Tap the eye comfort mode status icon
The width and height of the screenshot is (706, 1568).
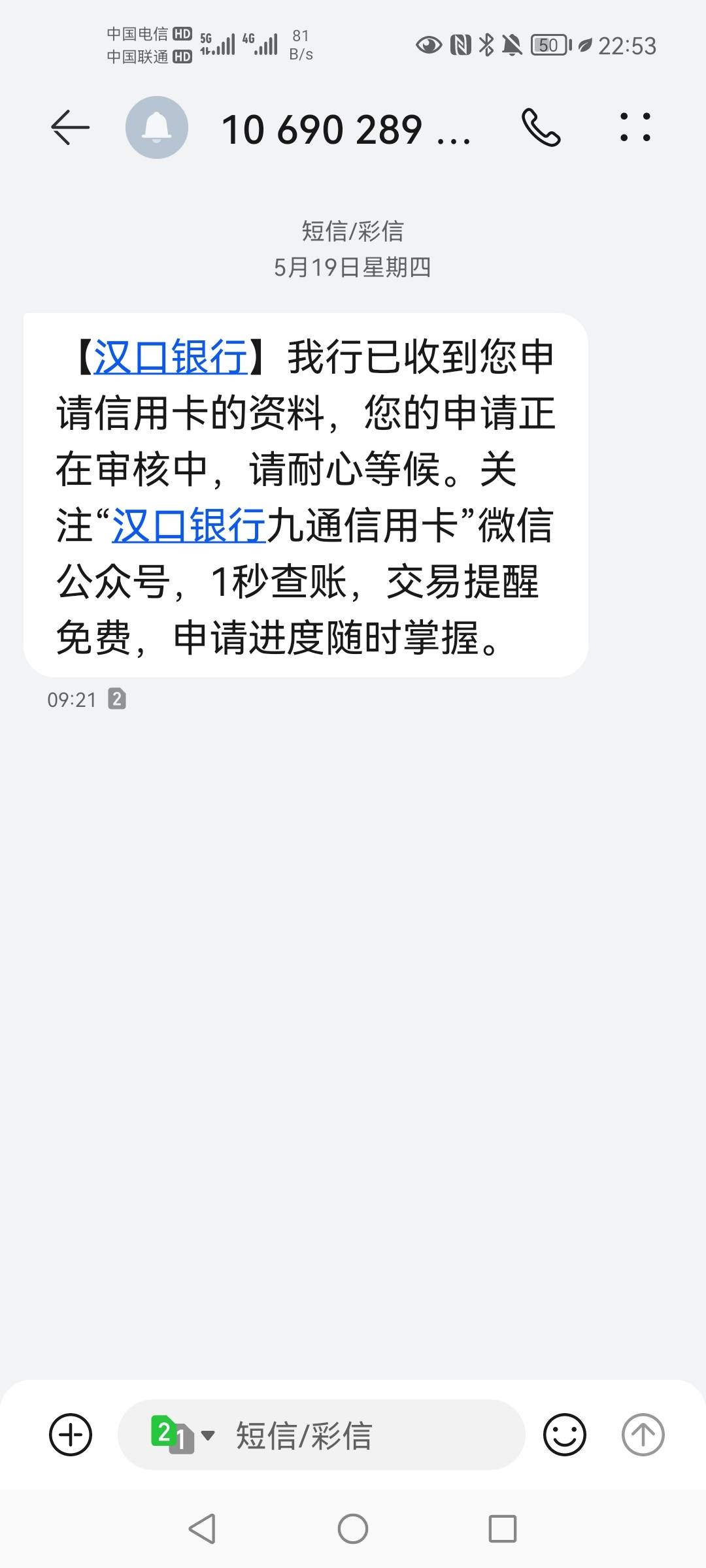428,44
